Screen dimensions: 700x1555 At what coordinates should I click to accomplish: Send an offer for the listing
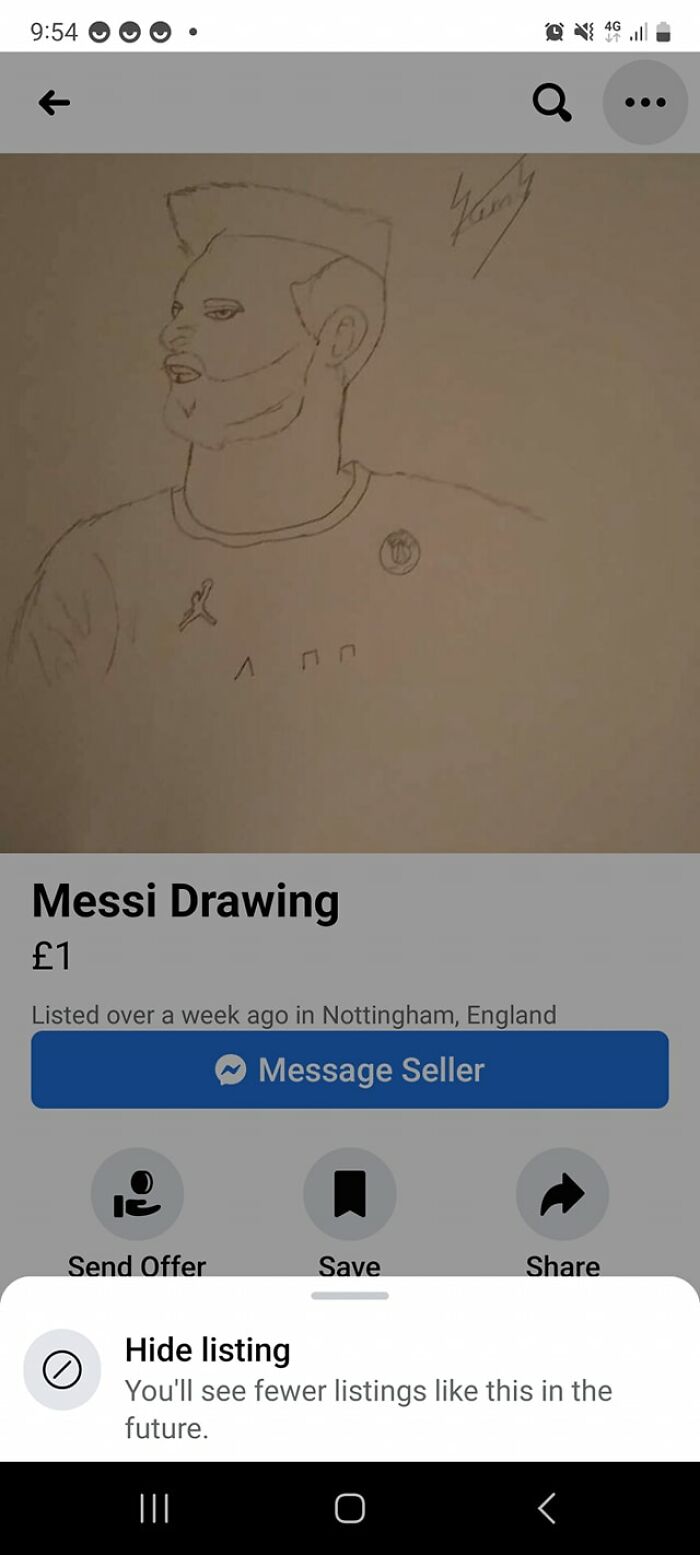pyautogui.click(x=137, y=1194)
